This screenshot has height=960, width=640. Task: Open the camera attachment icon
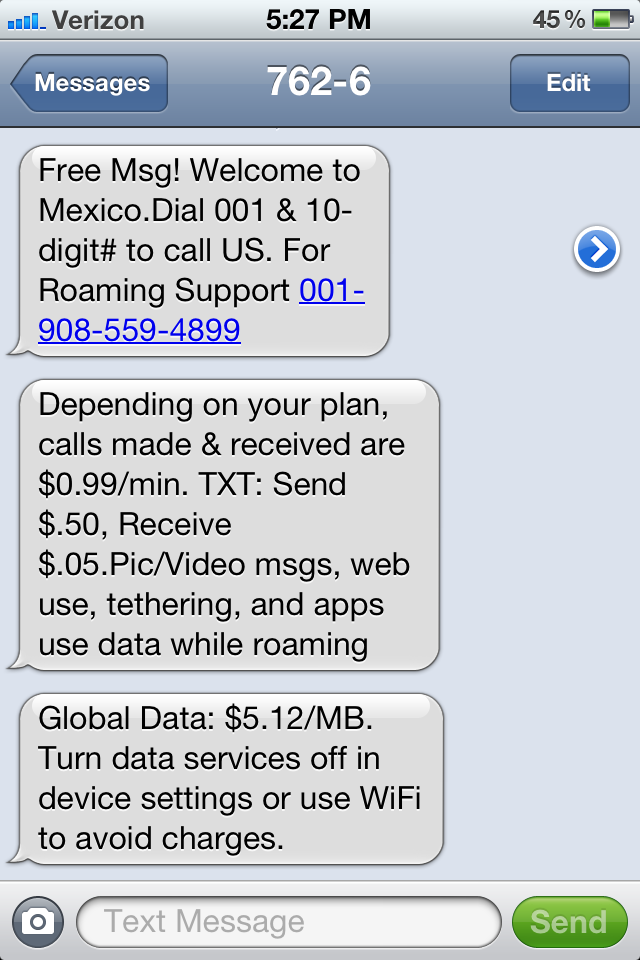click(x=38, y=921)
